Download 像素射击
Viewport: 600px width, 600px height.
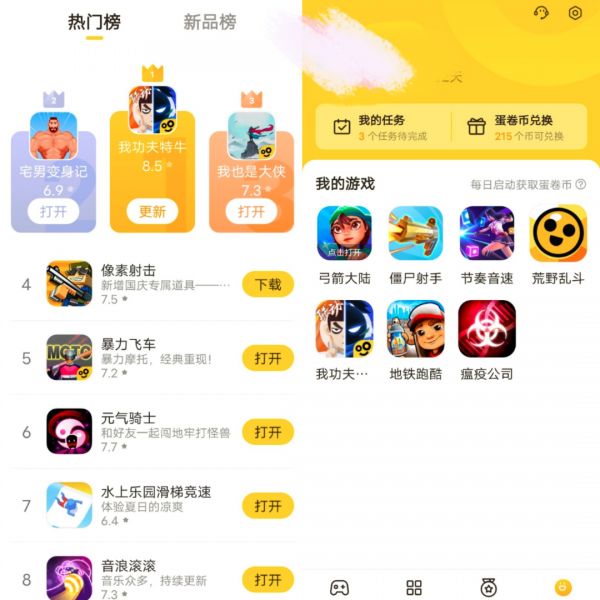pos(268,285)
